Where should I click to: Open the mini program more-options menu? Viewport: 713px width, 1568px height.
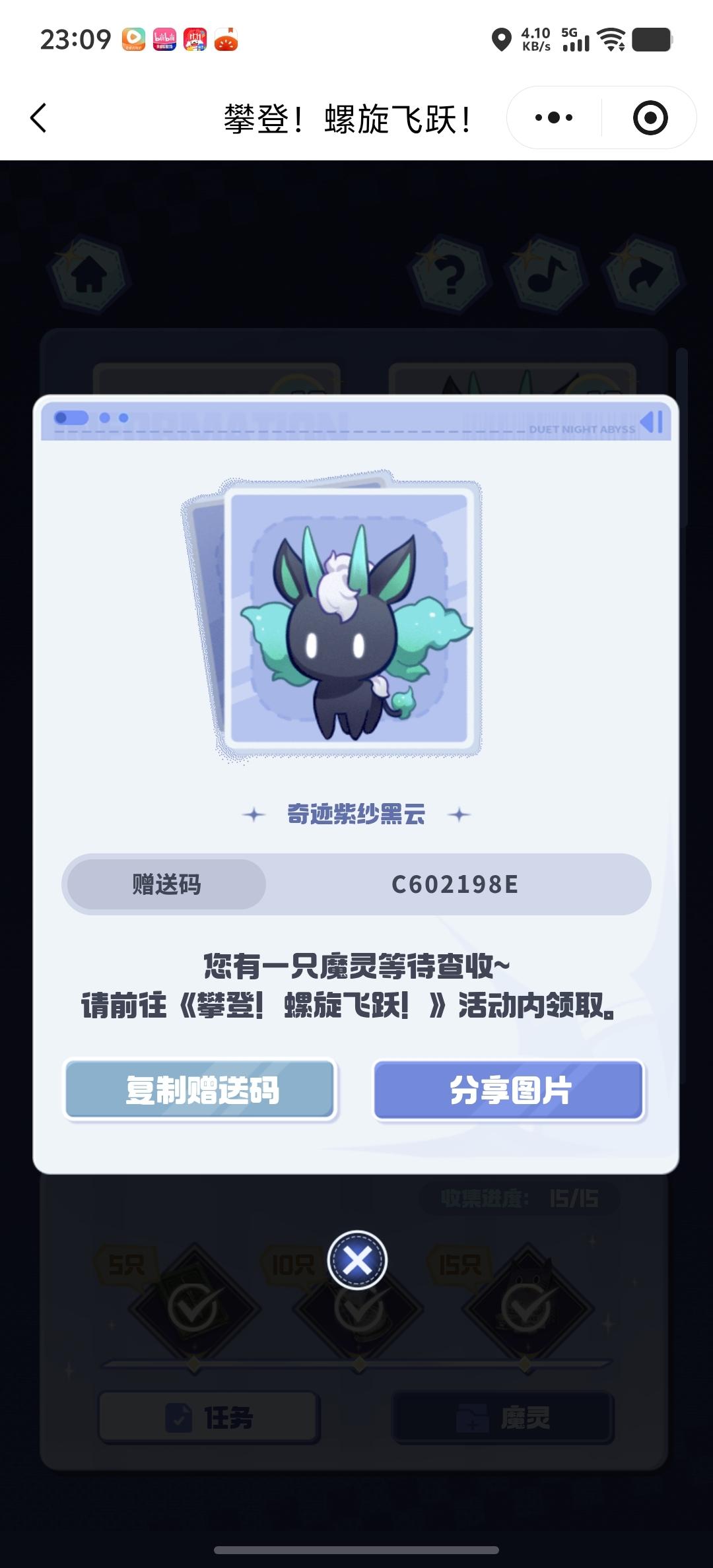[x=554, y=118]
